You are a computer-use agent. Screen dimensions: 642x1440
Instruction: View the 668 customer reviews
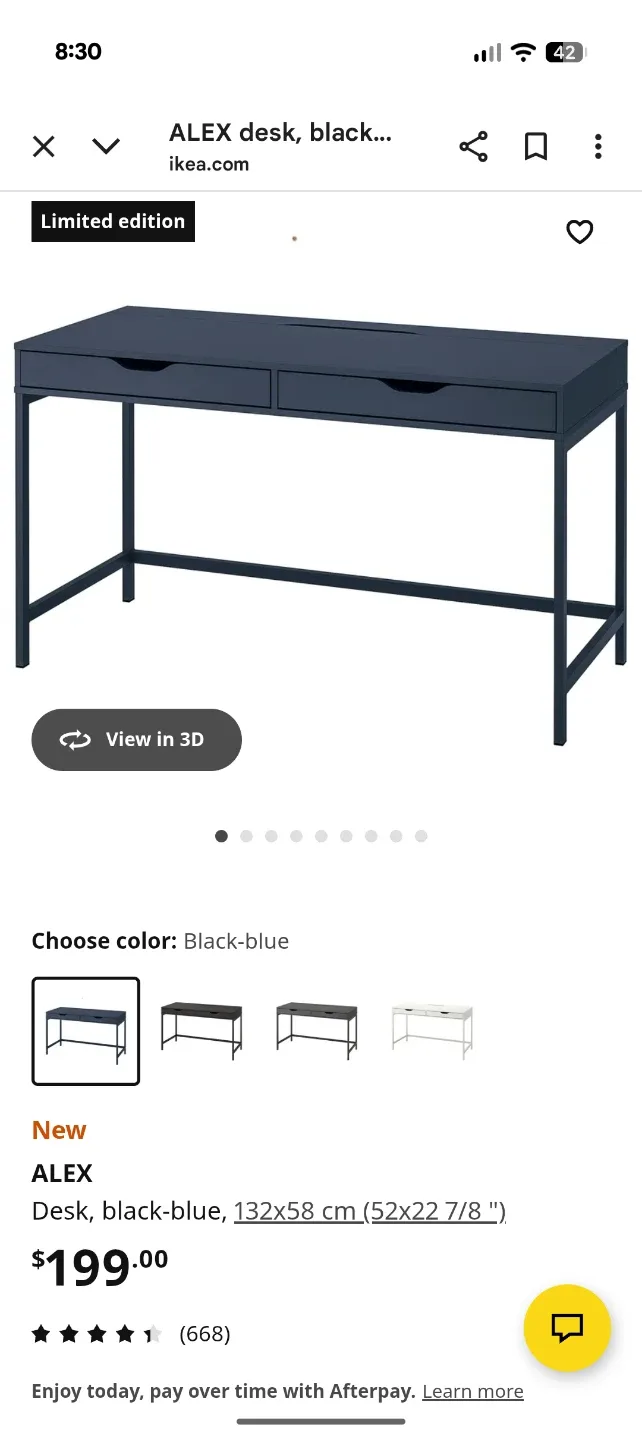tap(204, 1334)
